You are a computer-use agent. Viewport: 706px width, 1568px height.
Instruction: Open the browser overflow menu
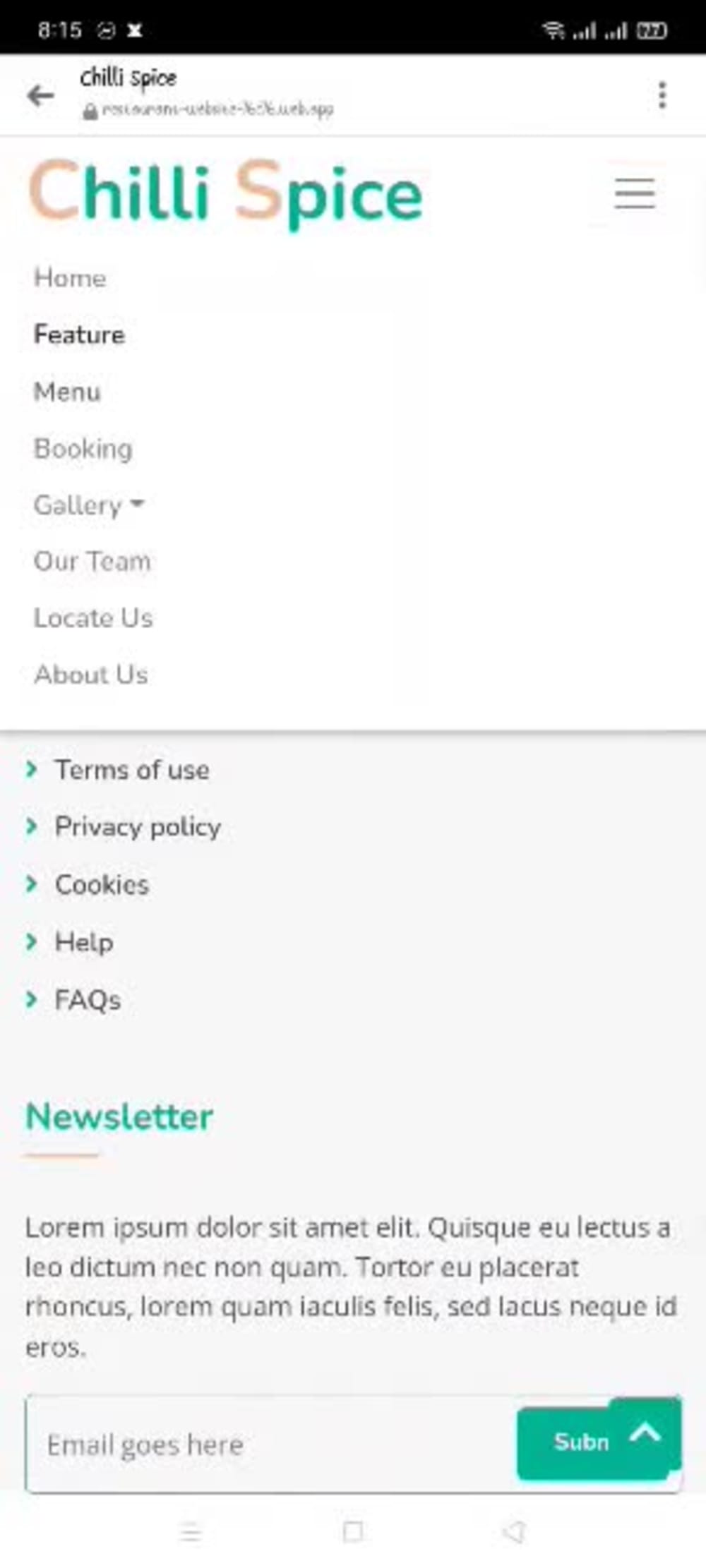[662, 95]
